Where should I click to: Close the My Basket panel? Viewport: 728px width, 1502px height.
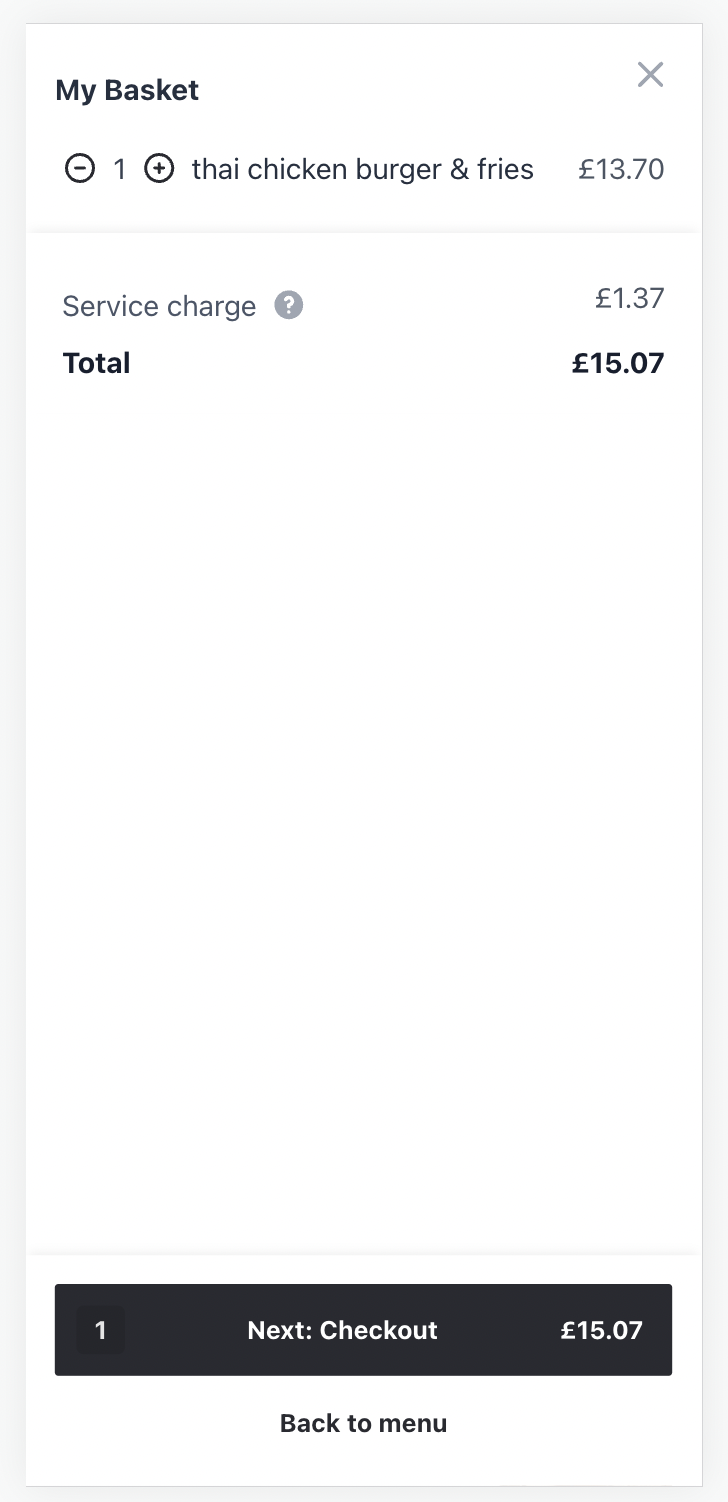point(650,74)
